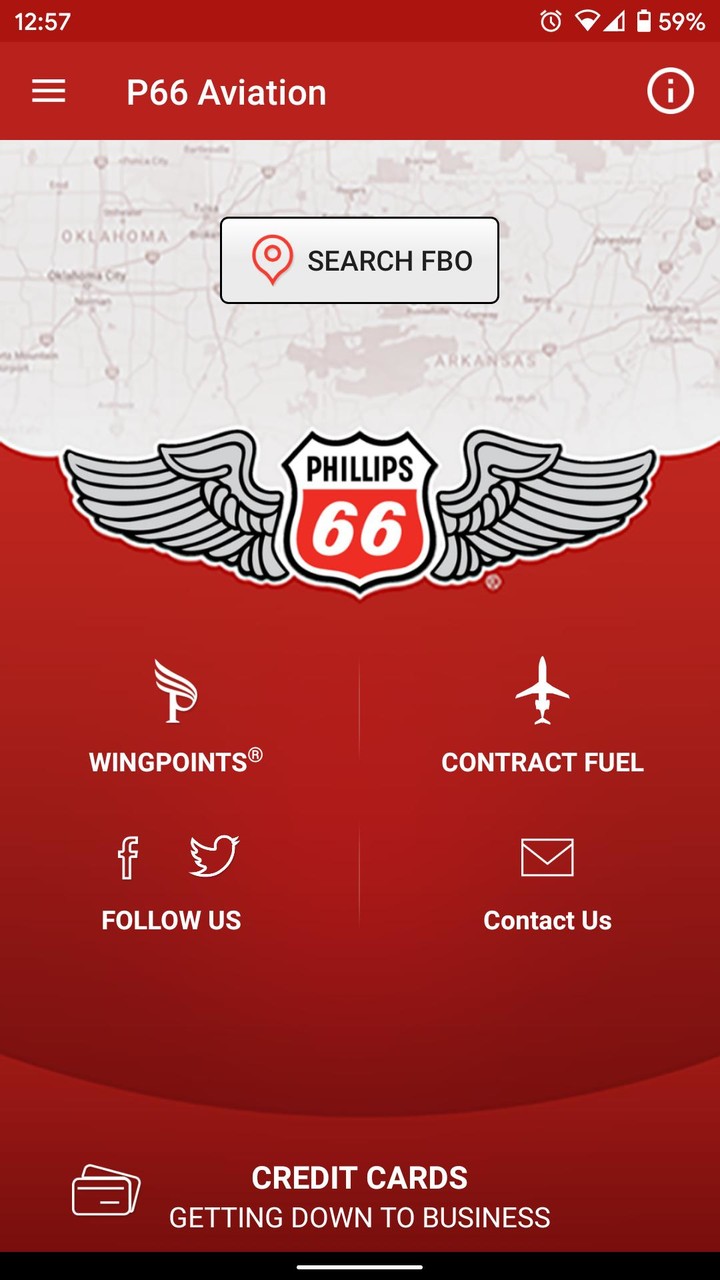Screen dimensions: 720x1280
Task: Open WINGPOINTS from its label
Action: click(x=177, y=762)
